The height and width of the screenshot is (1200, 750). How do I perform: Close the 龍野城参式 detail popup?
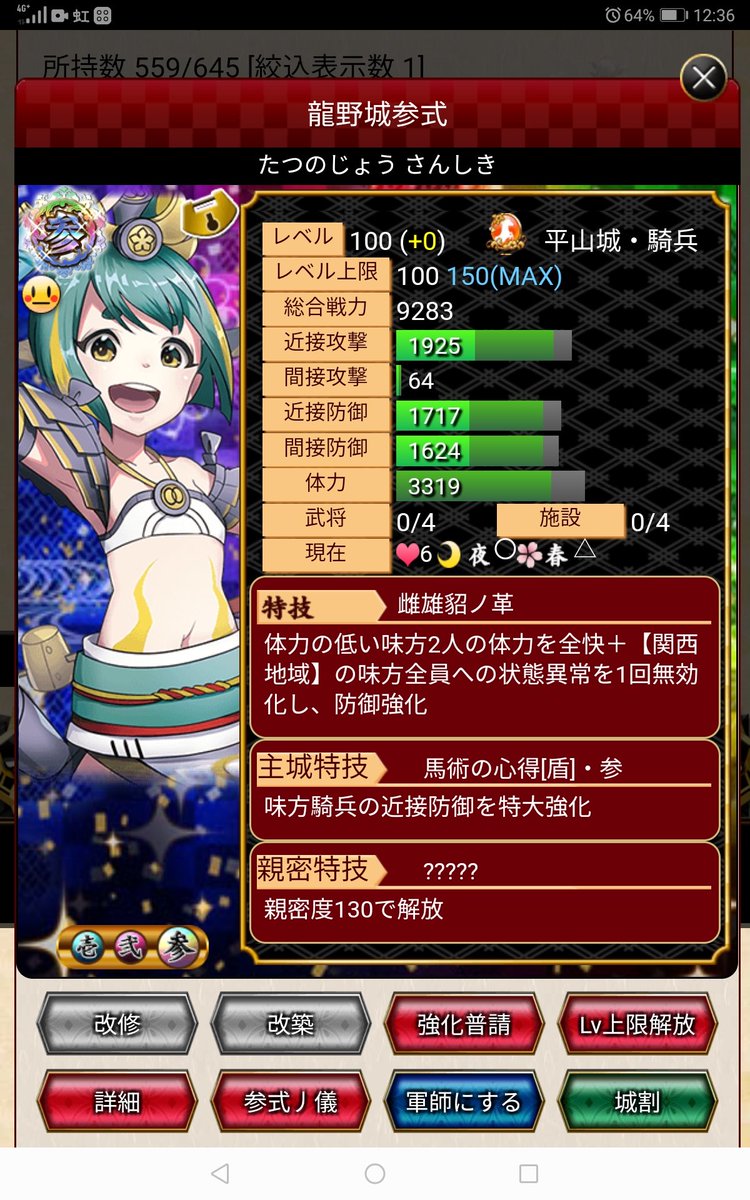(x=704, y=78)
